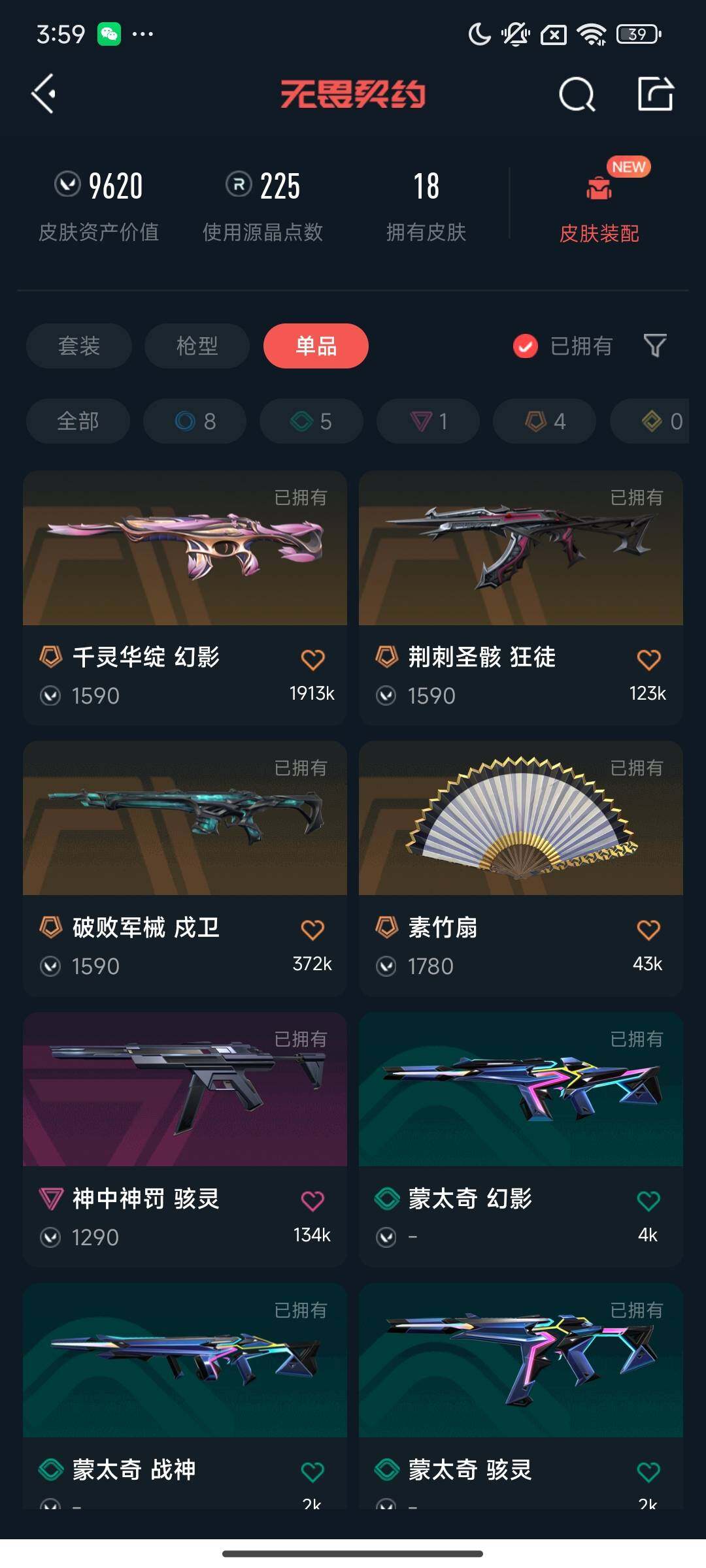
Task: Favorite 神中神罚 骇灵 with the pink heart
Action: click(312, 1200)
